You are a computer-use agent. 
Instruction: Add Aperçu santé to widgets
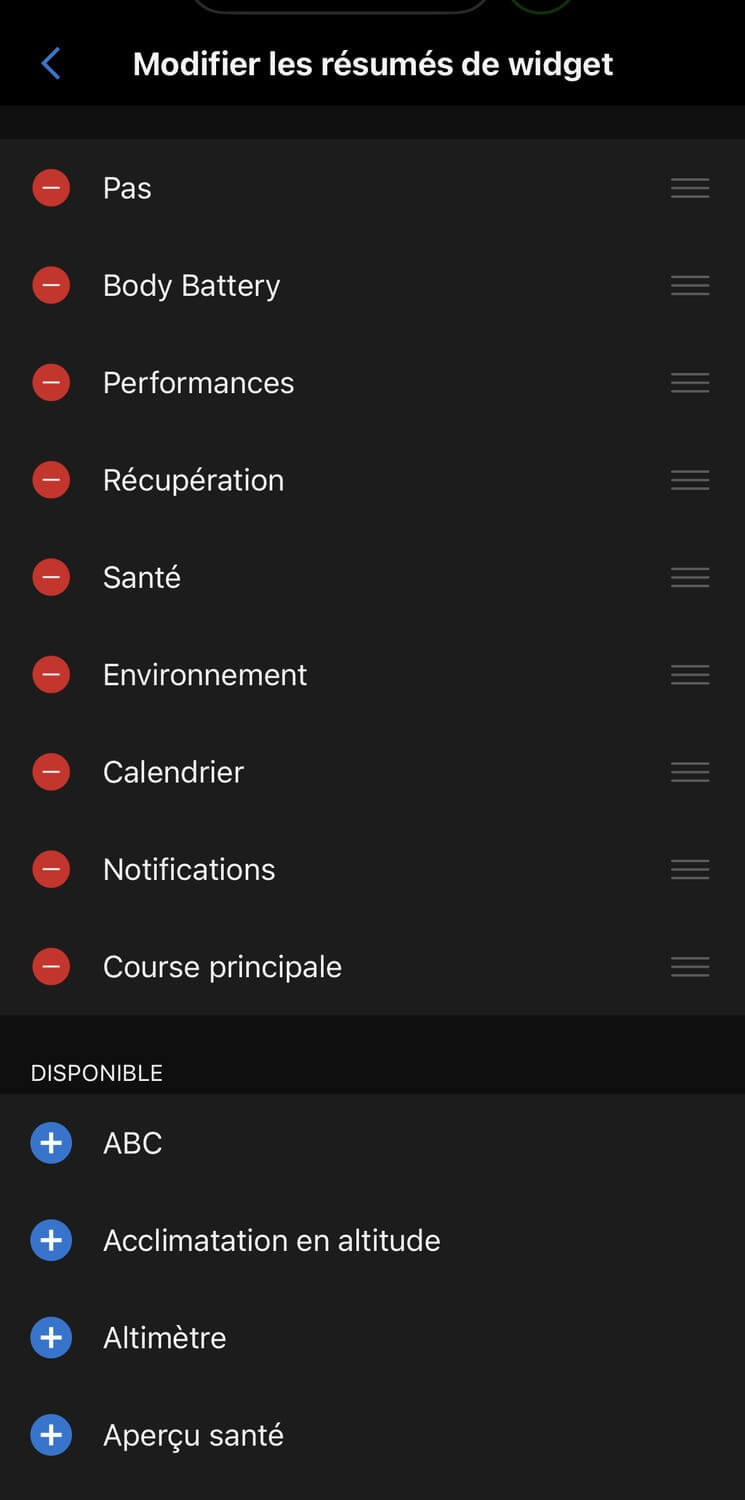tap(51, 1436)
